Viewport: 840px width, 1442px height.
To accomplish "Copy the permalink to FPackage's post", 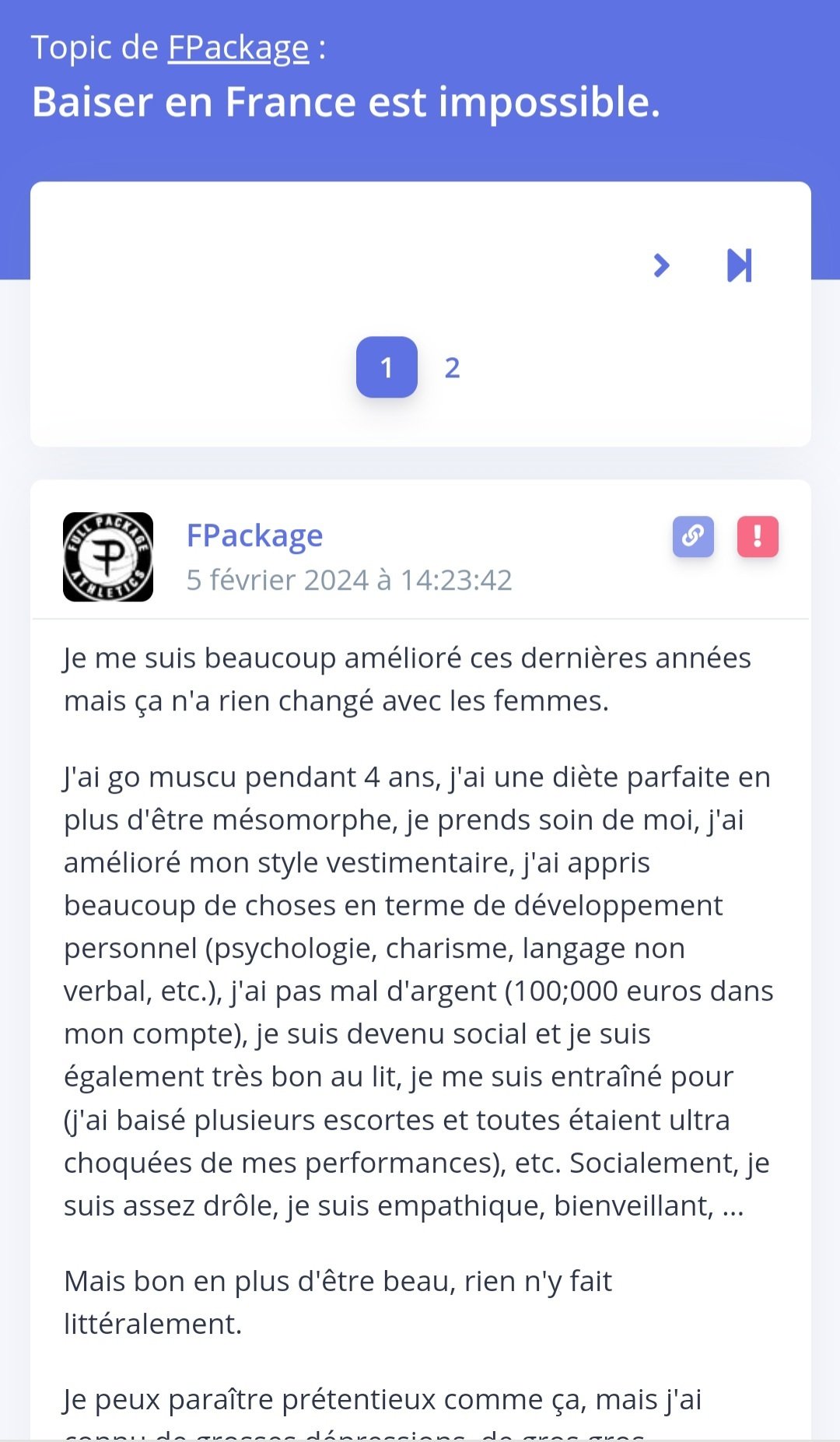I will 693,536.
